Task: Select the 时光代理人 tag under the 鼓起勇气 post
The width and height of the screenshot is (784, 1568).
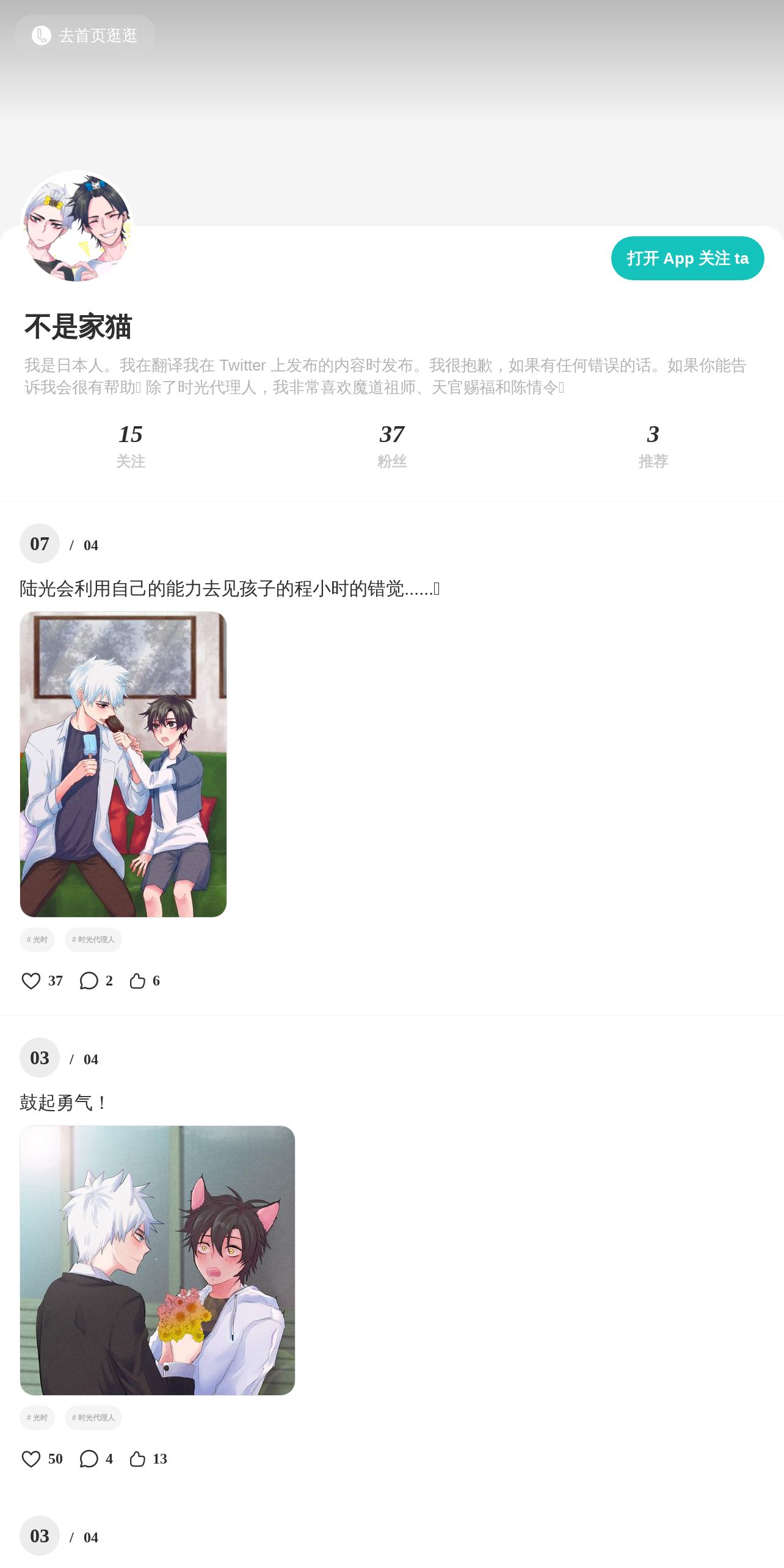Action: click(x=93, y=1418)
